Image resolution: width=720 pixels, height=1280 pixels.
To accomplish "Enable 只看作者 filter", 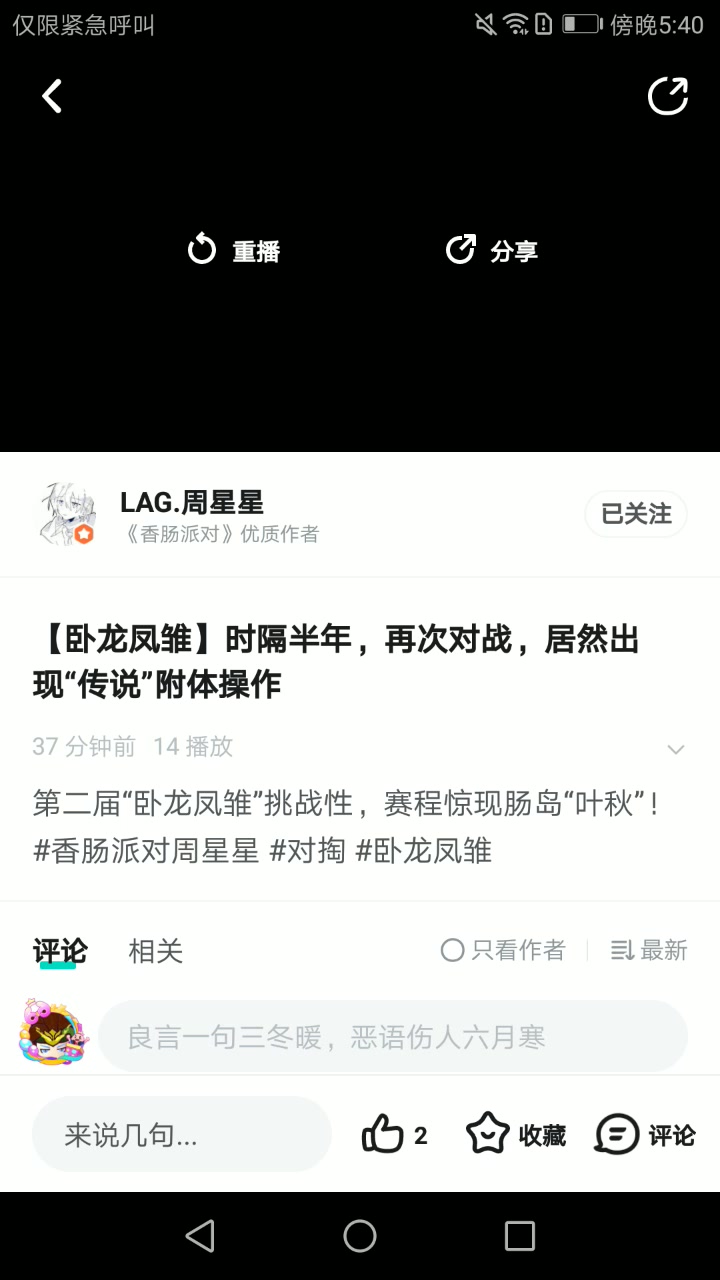I will coord(504,950).
